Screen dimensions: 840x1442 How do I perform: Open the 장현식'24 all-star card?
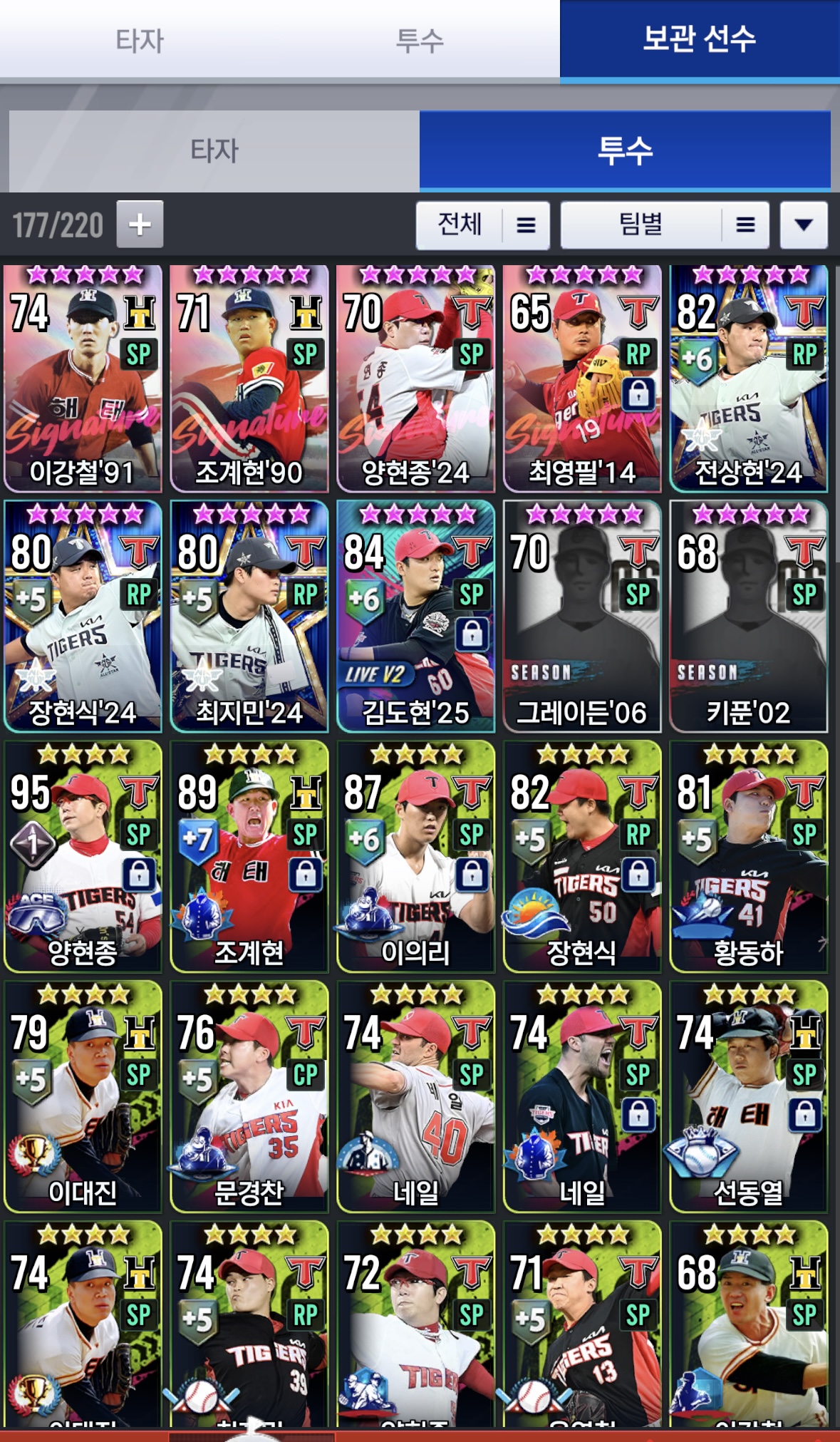[83, 617]
